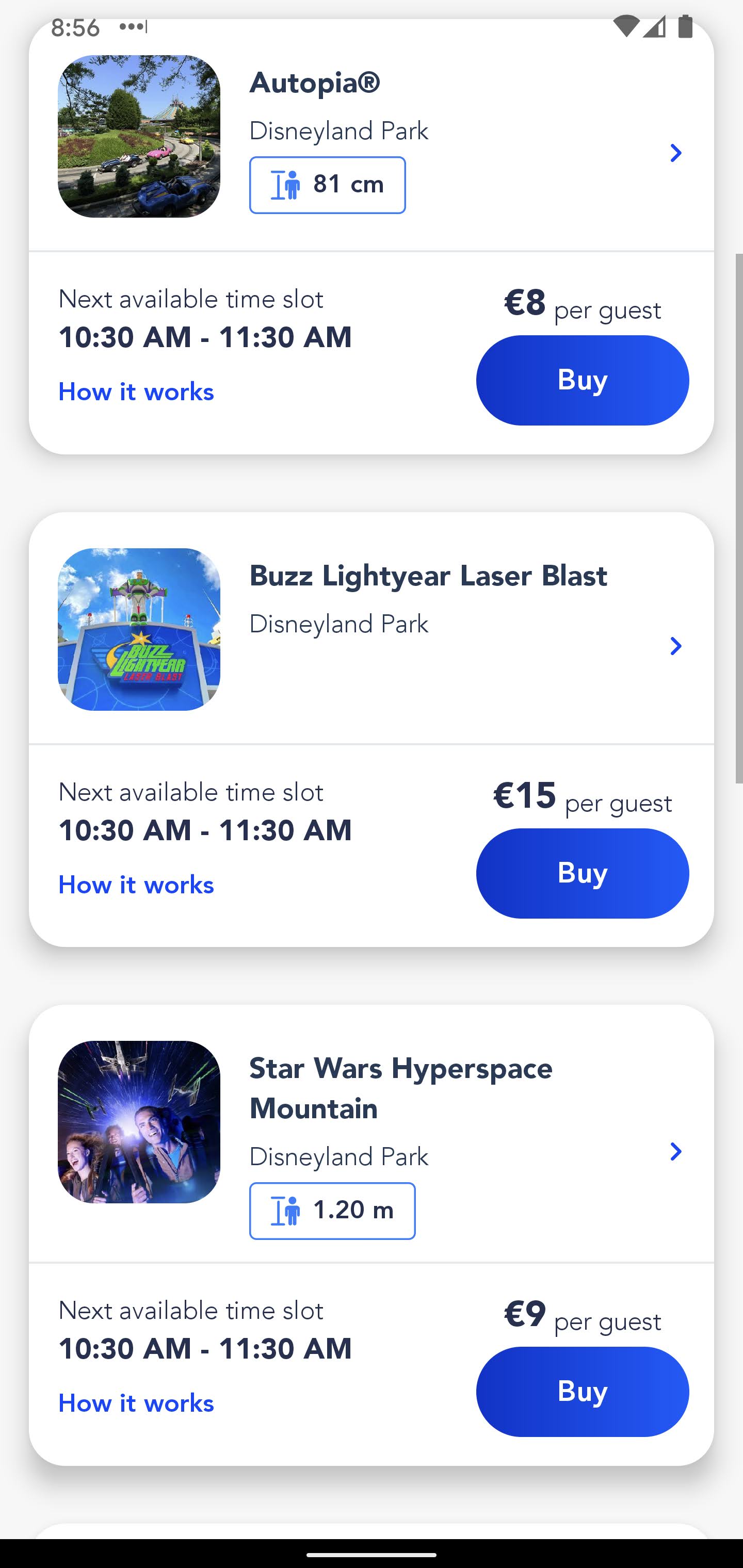View Buzz Lightyear Laser Blast details chevron
The width and height of the screenshot is (743, 1568).
pyautogui.click(x=675, y=646)
